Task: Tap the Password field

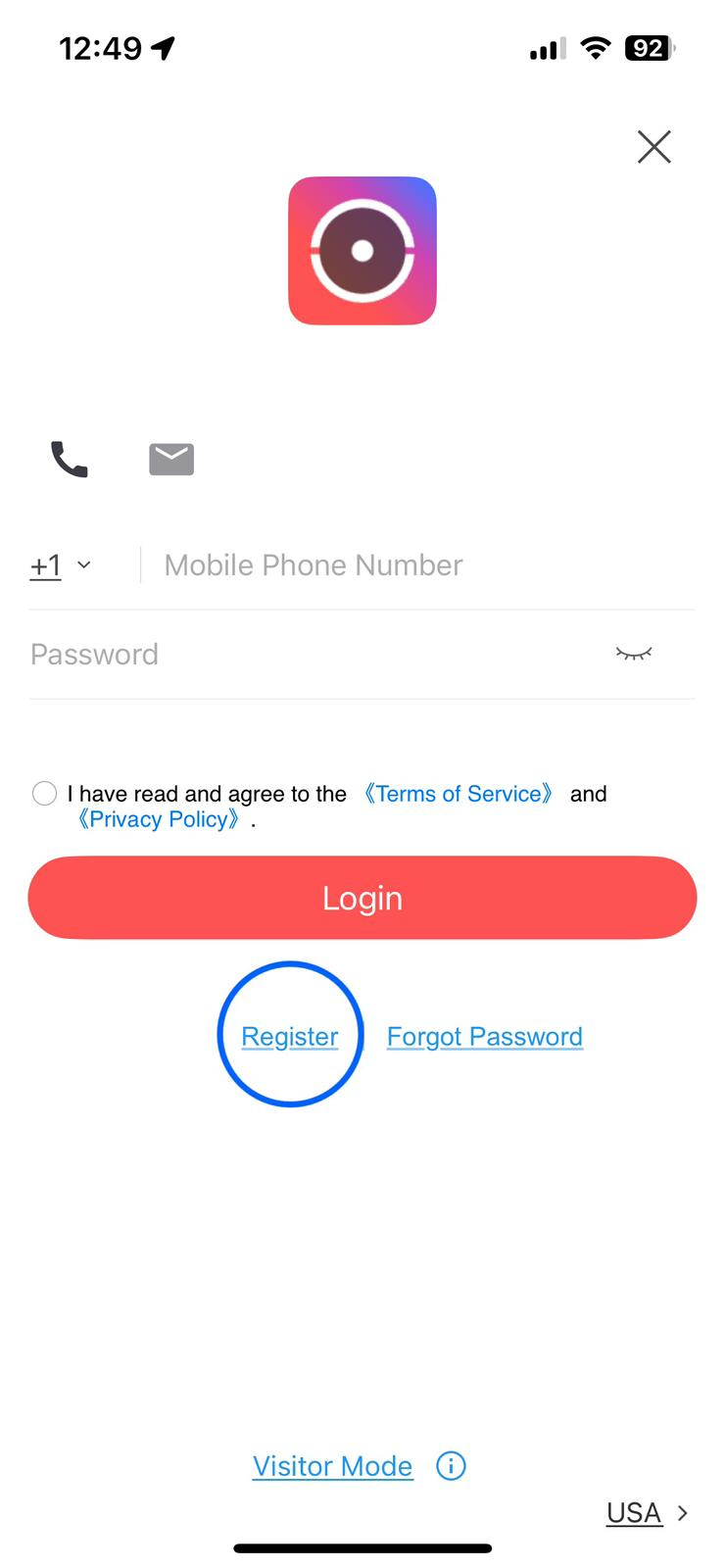Action: click(304, 655)
